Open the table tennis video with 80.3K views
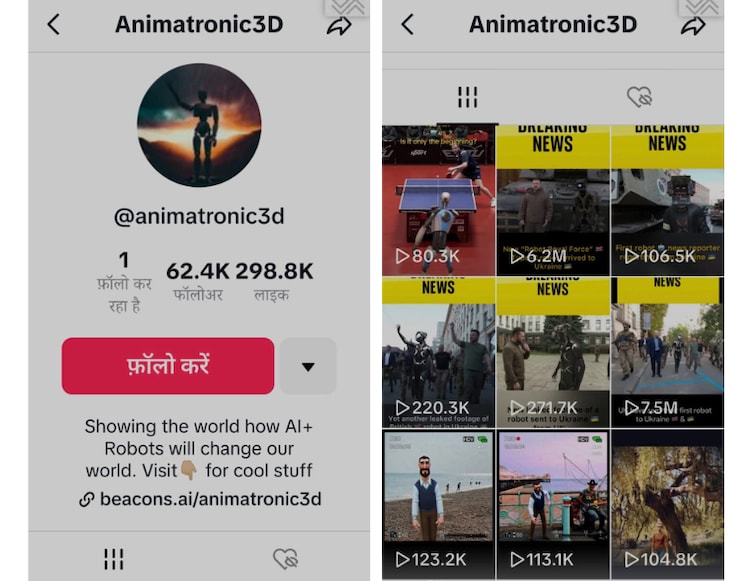This screenshot has height=581, width=750. [438, 200]
